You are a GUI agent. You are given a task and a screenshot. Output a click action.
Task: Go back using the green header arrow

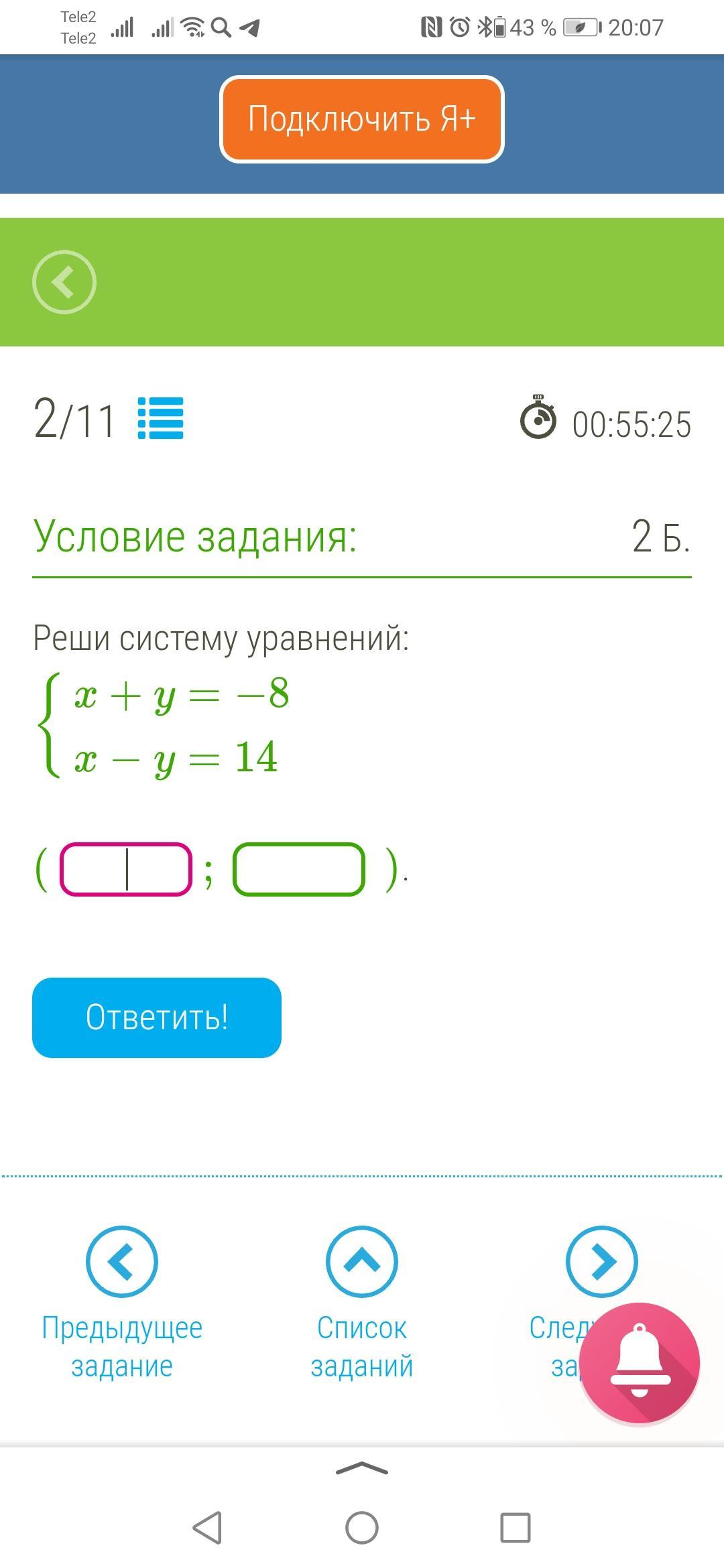pyautogui.click(x=64, y=282)
